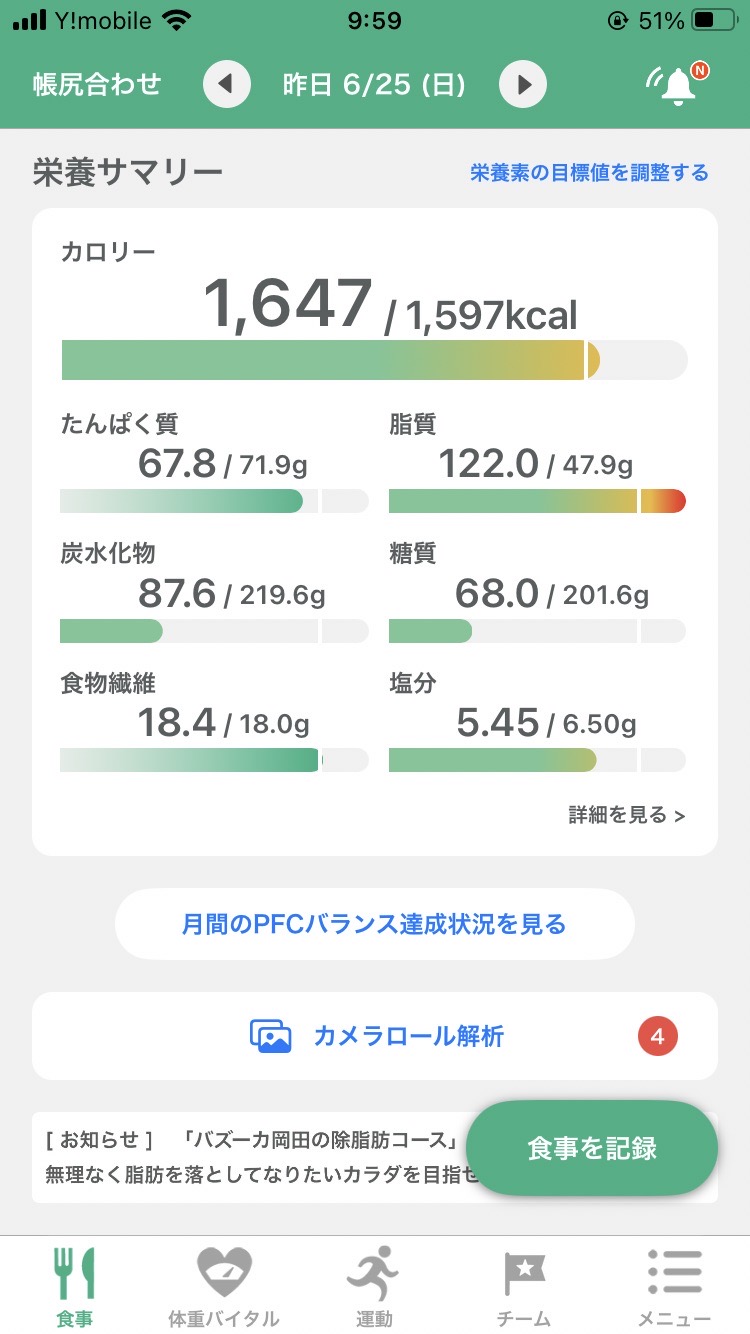Open the notifications bell
This screenshot has width=750, height=1334.
coord(676,84)
